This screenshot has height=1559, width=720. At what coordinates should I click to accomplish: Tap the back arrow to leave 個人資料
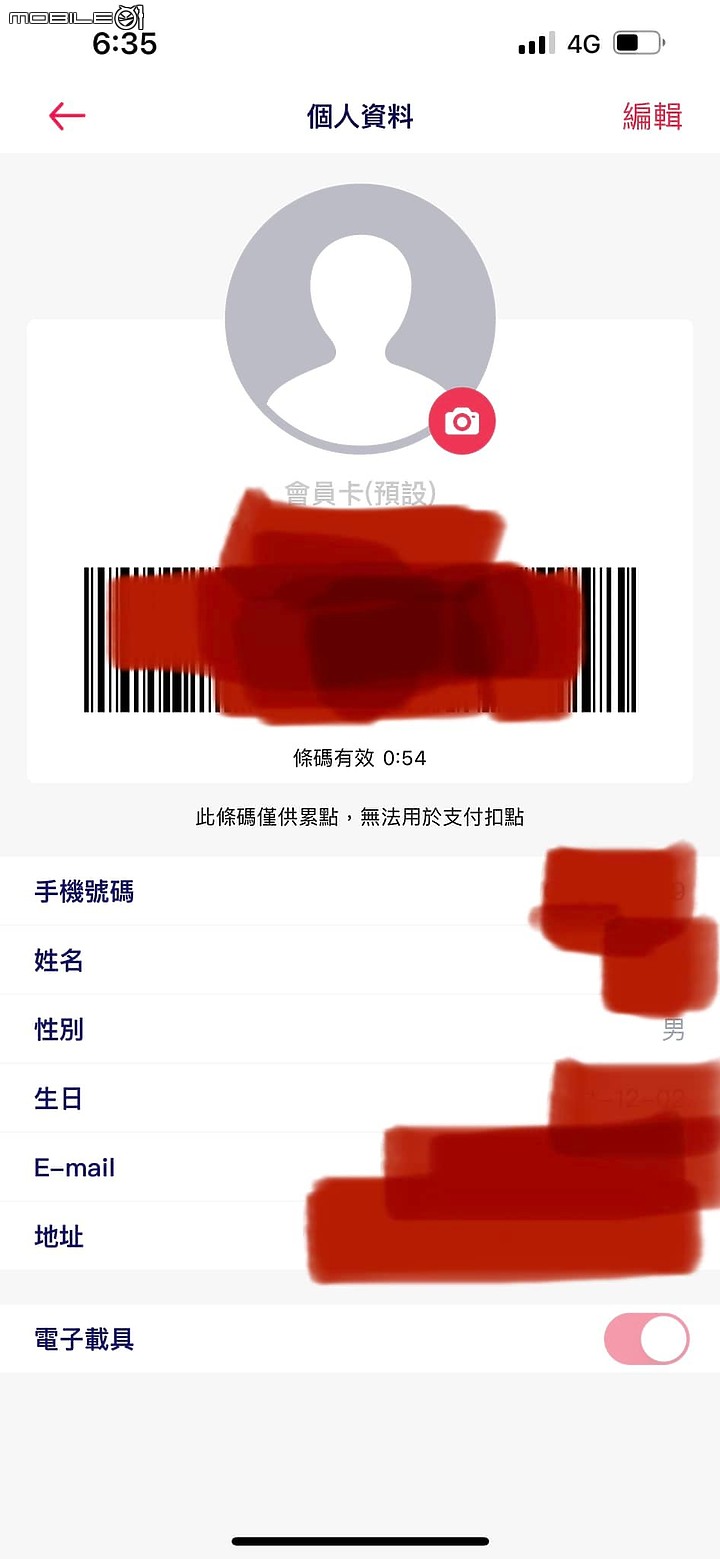(66, 115)
